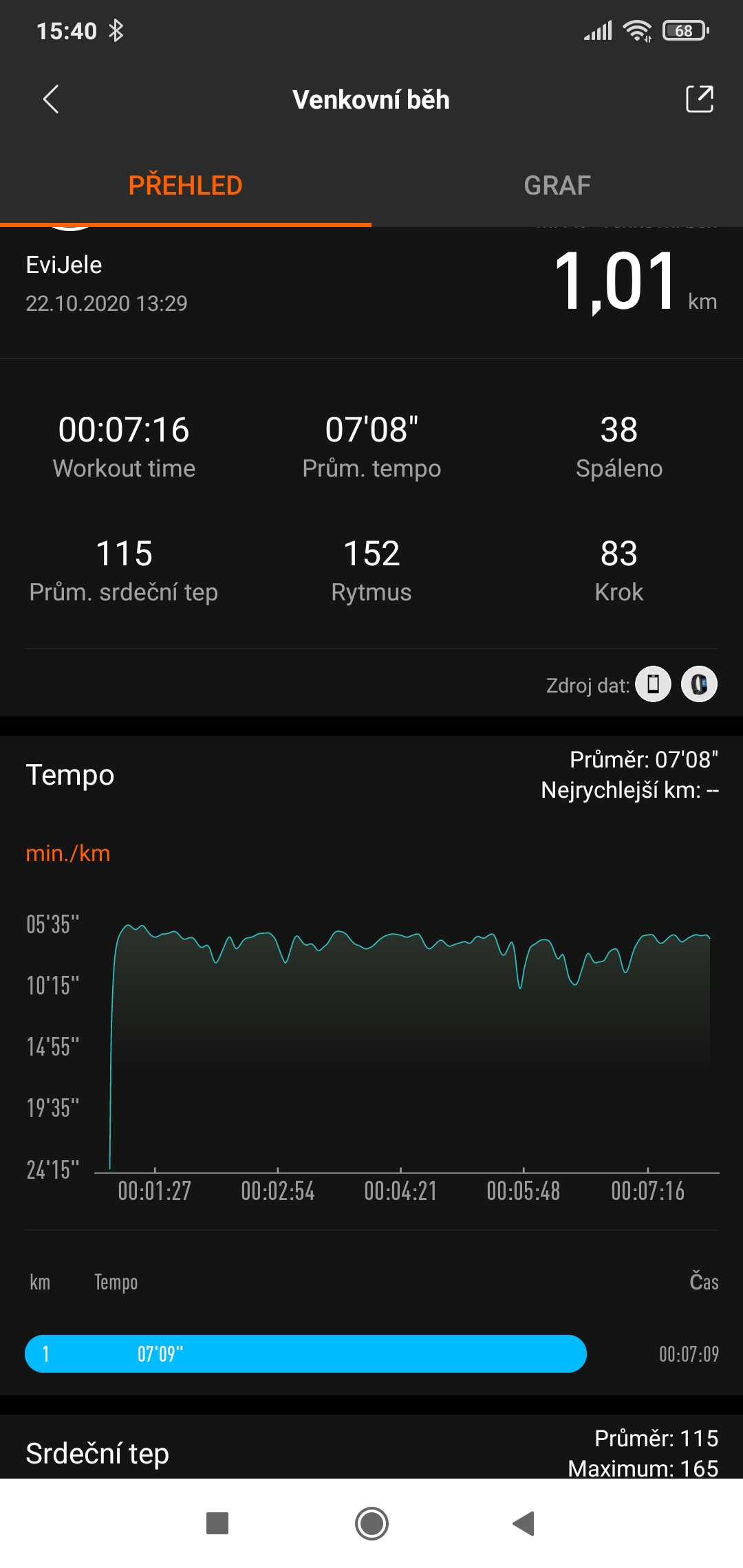Open recent apps via the square button

217,1523
